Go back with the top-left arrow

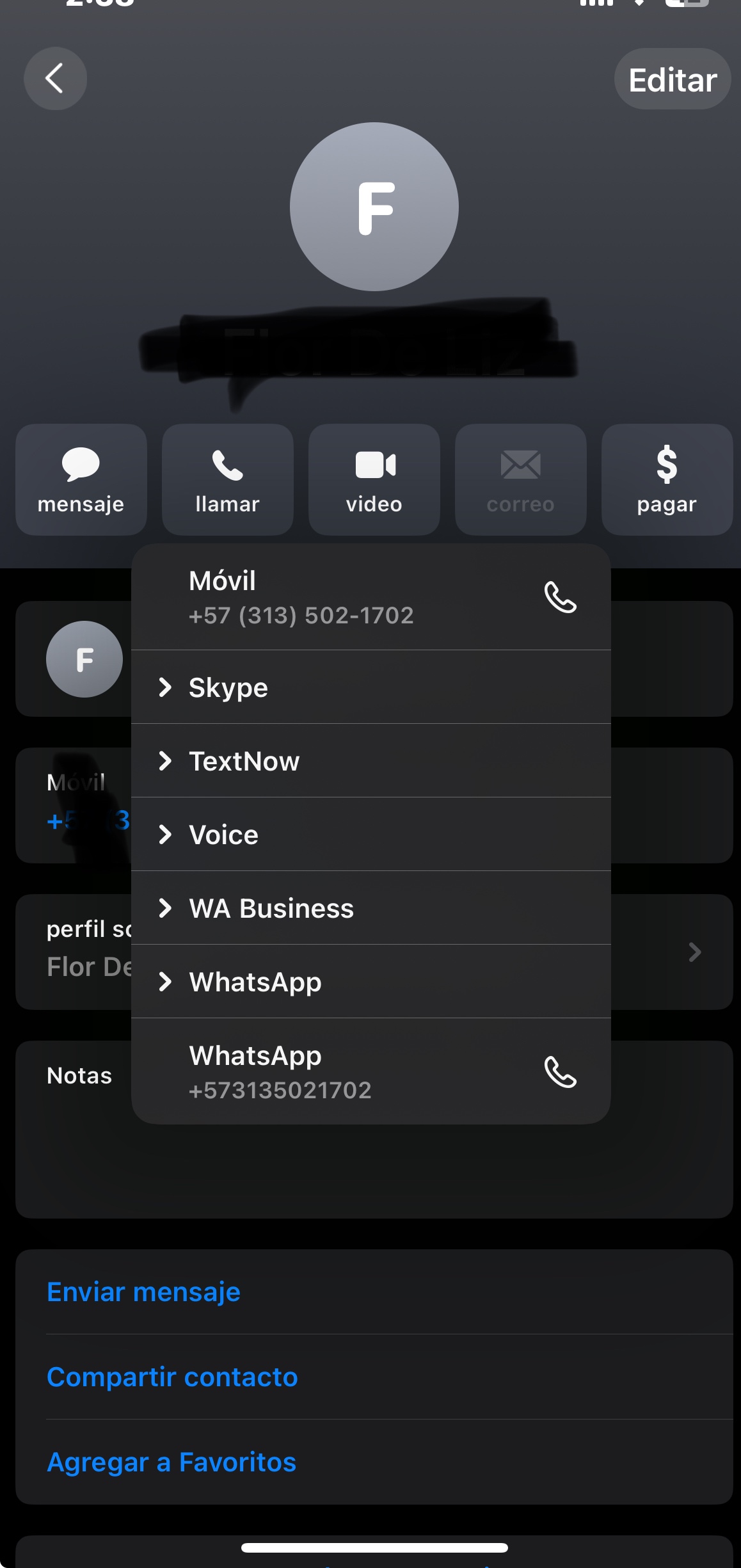tap(55, 79)
